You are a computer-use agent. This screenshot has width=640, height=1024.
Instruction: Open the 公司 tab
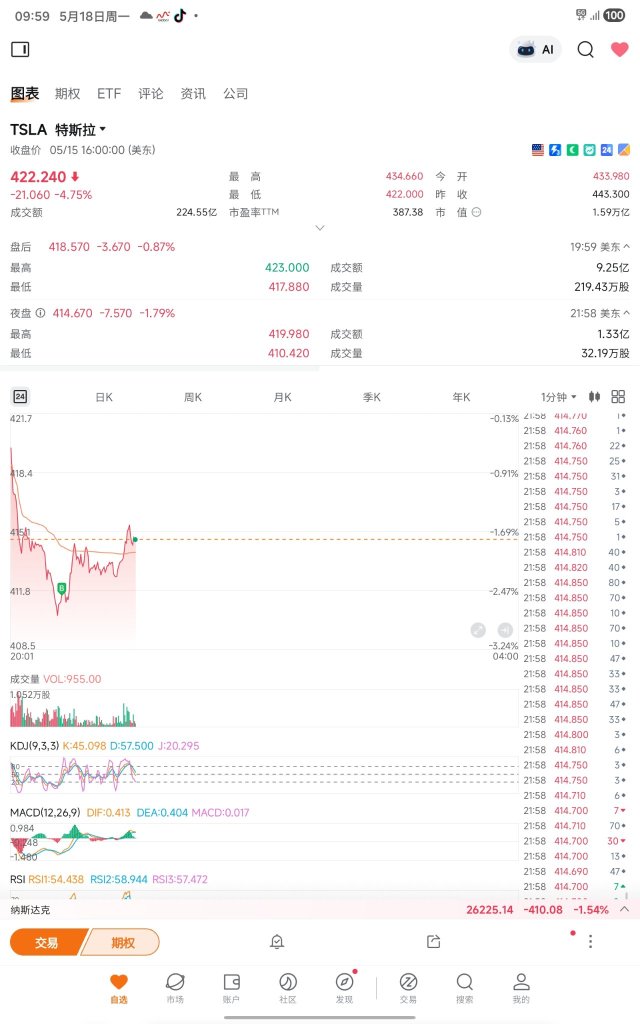click(x=236, y=93)
